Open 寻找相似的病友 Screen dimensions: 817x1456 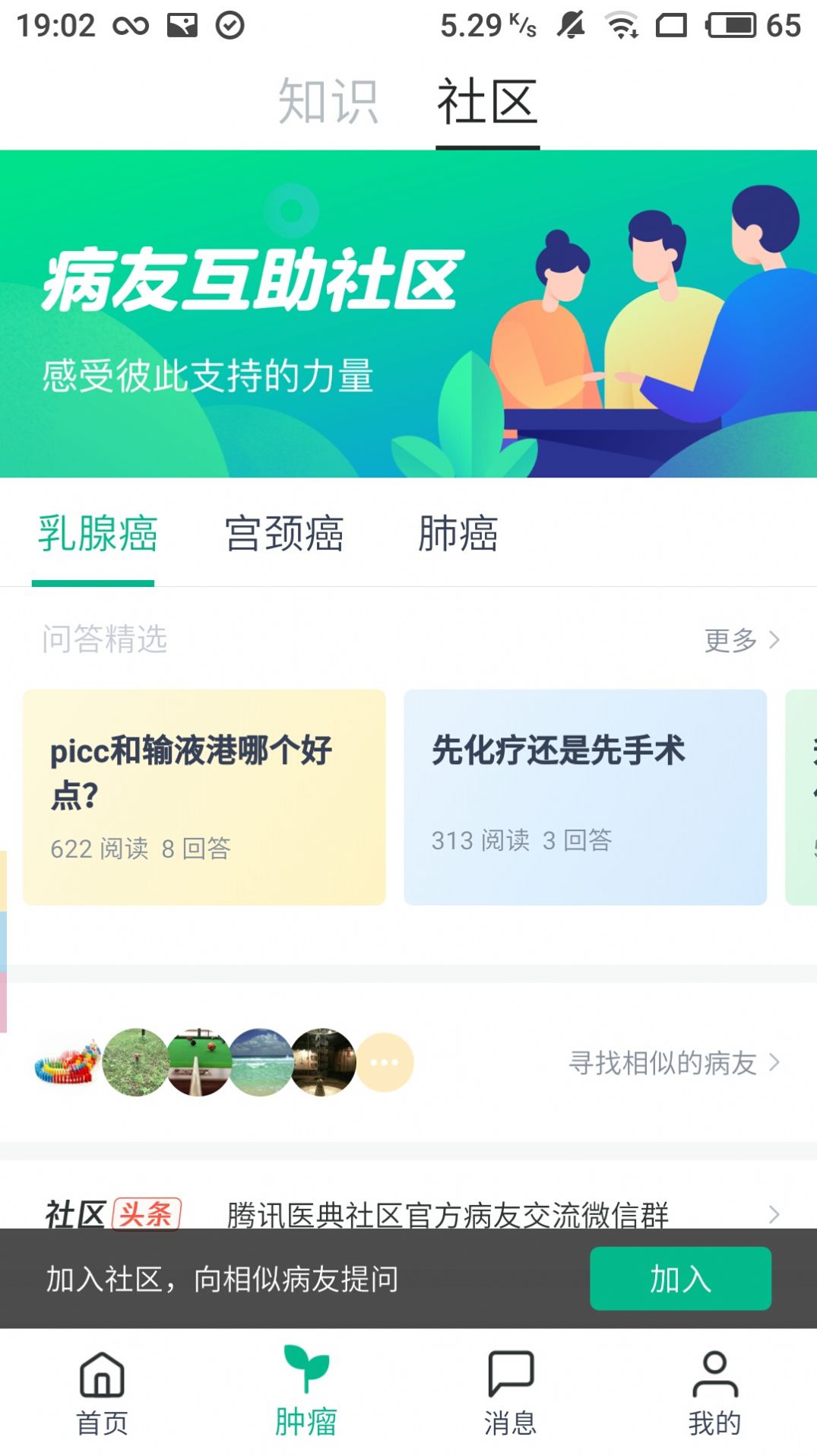click(x=675, y=1063)
